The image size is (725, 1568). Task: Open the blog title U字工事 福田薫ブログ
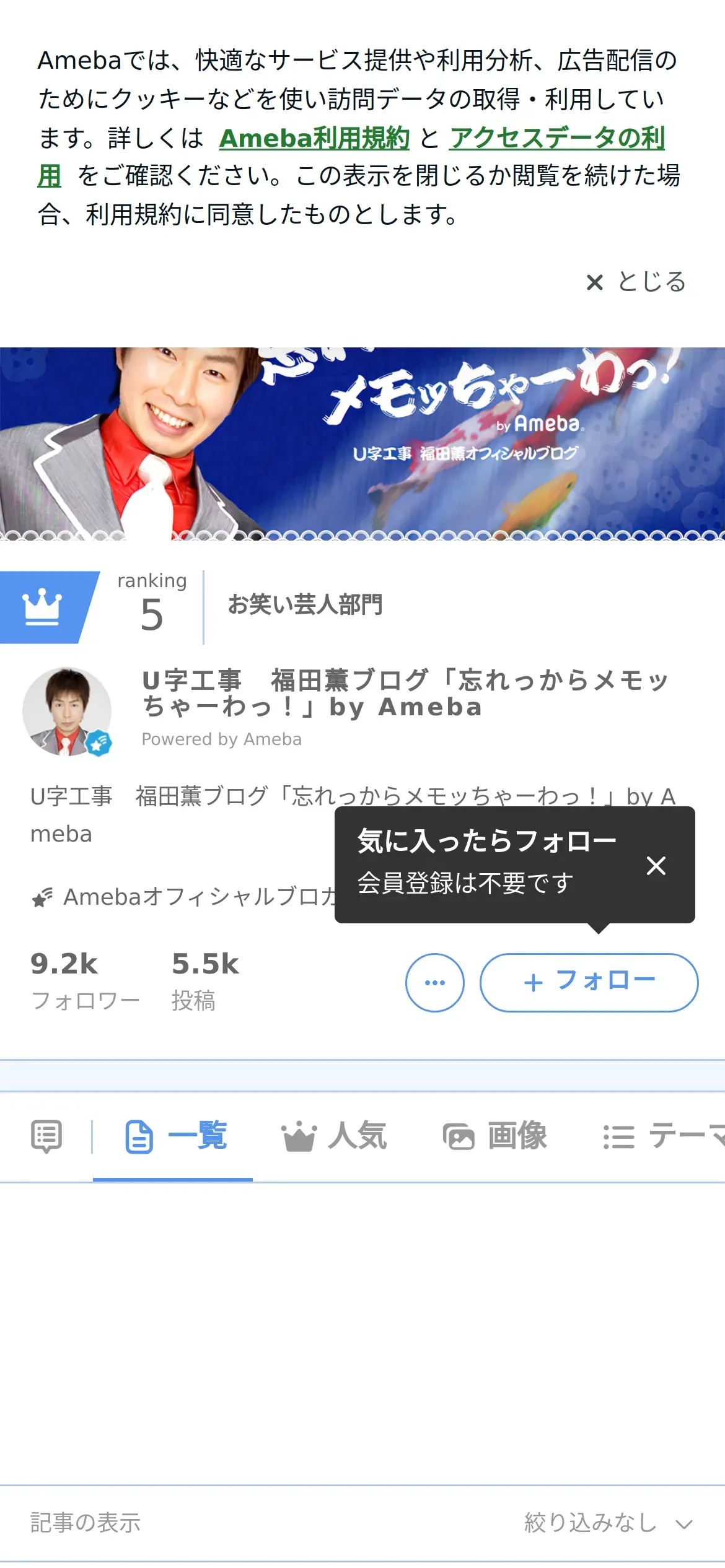[x=405, y=694]
